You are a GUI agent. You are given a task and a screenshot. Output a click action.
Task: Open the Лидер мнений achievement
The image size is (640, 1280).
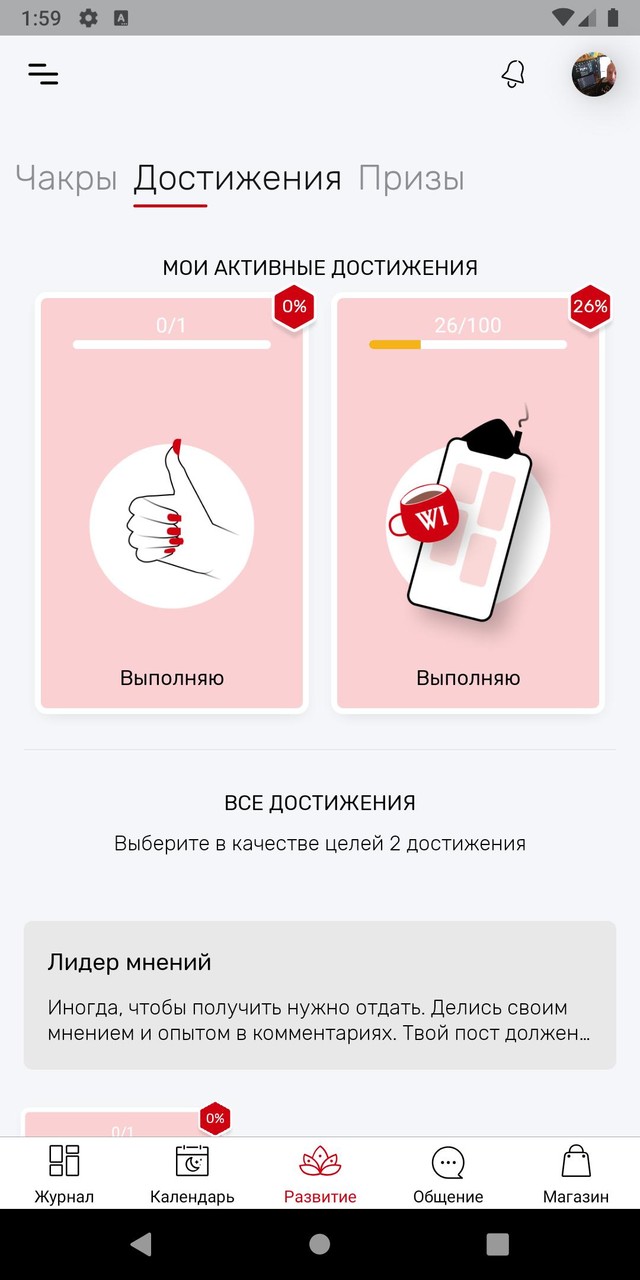(320, 995)
